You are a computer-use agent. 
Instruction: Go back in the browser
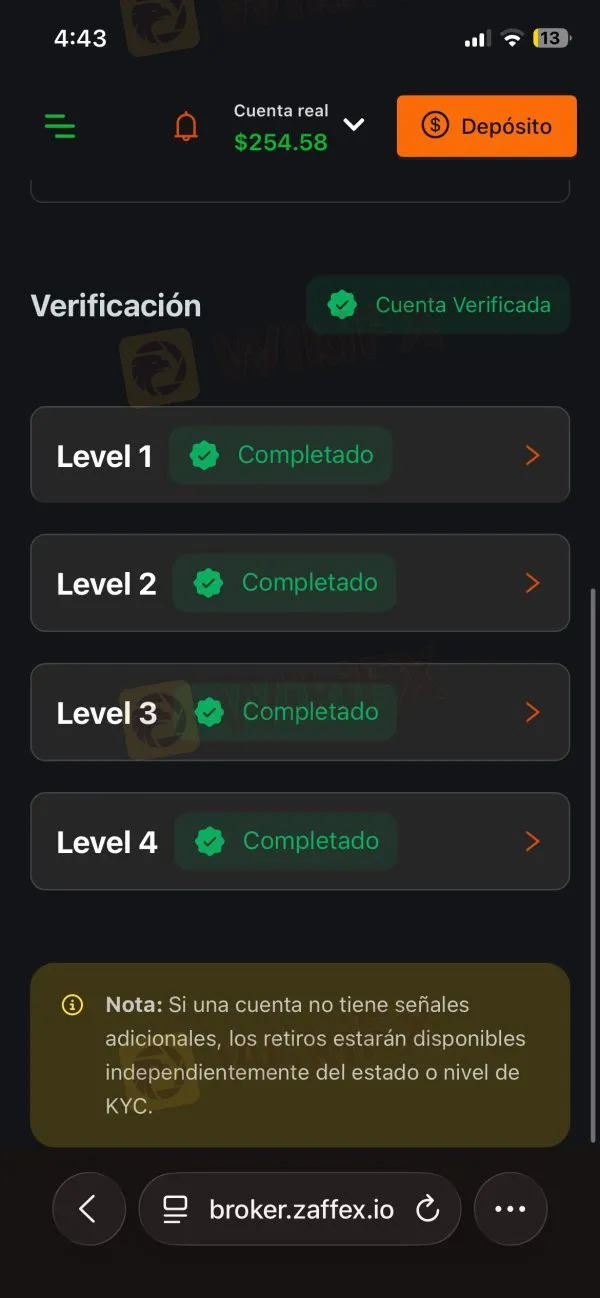pyautogui.click(x=88, y=1209)
